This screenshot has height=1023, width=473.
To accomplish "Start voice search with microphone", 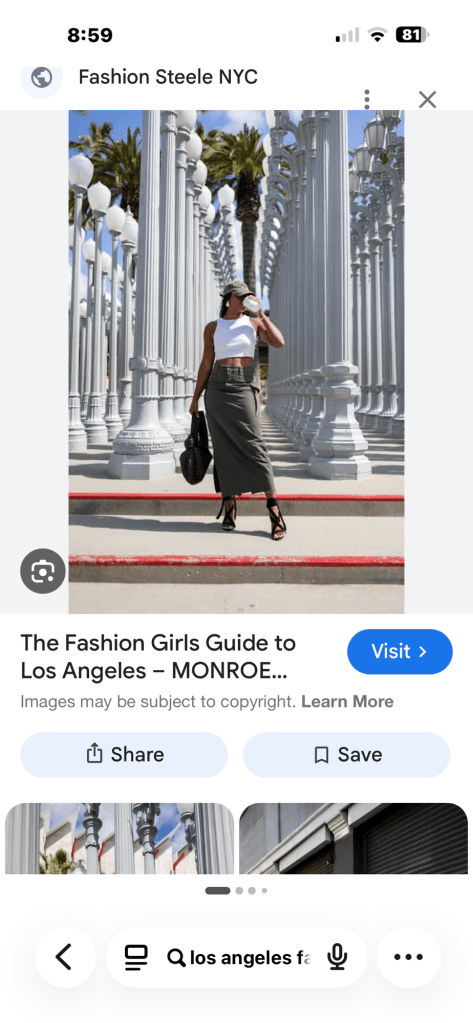I will [x=337, y=957].
